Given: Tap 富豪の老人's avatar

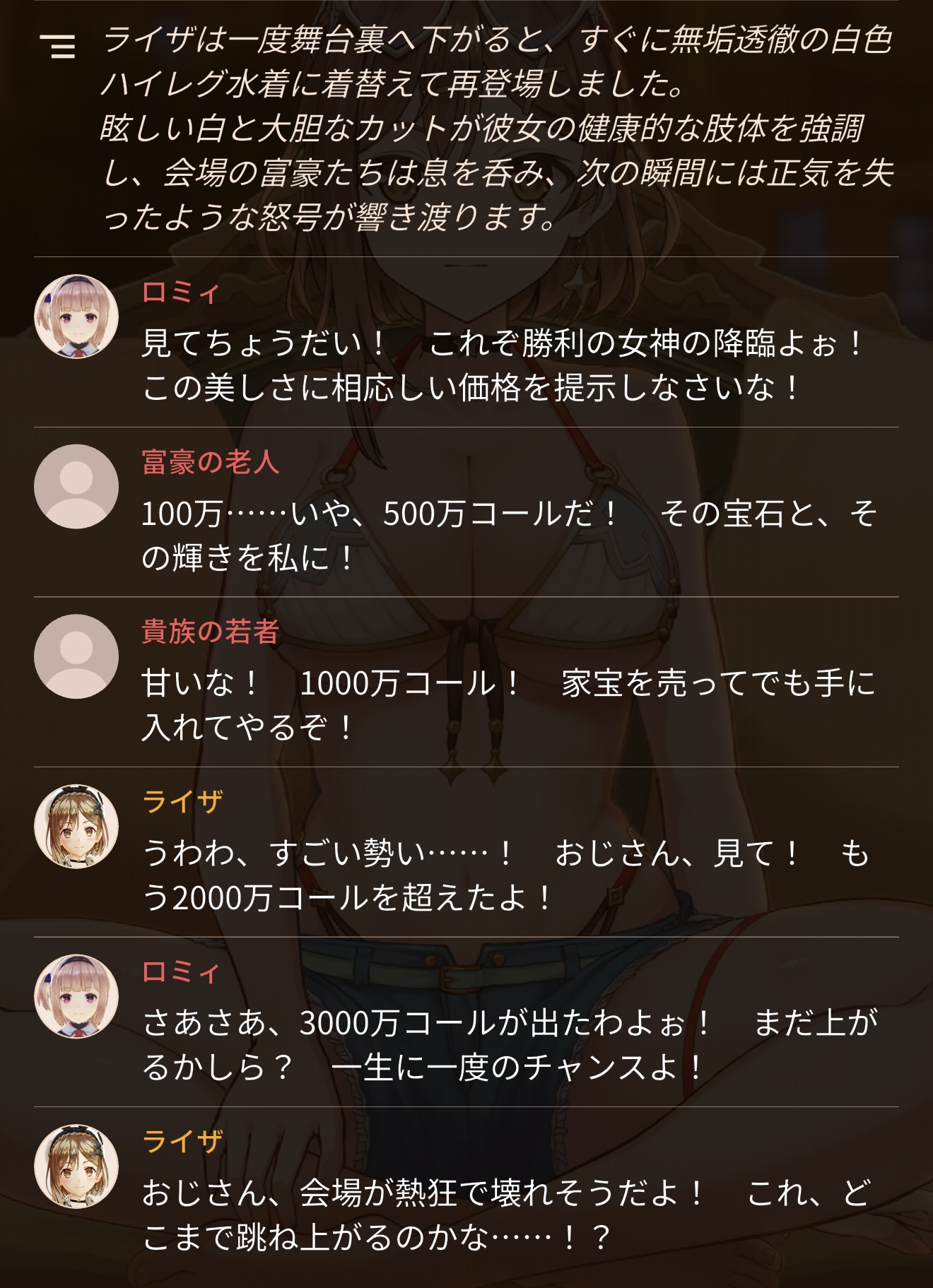Looking at the screenshot, I should point(76,487).
